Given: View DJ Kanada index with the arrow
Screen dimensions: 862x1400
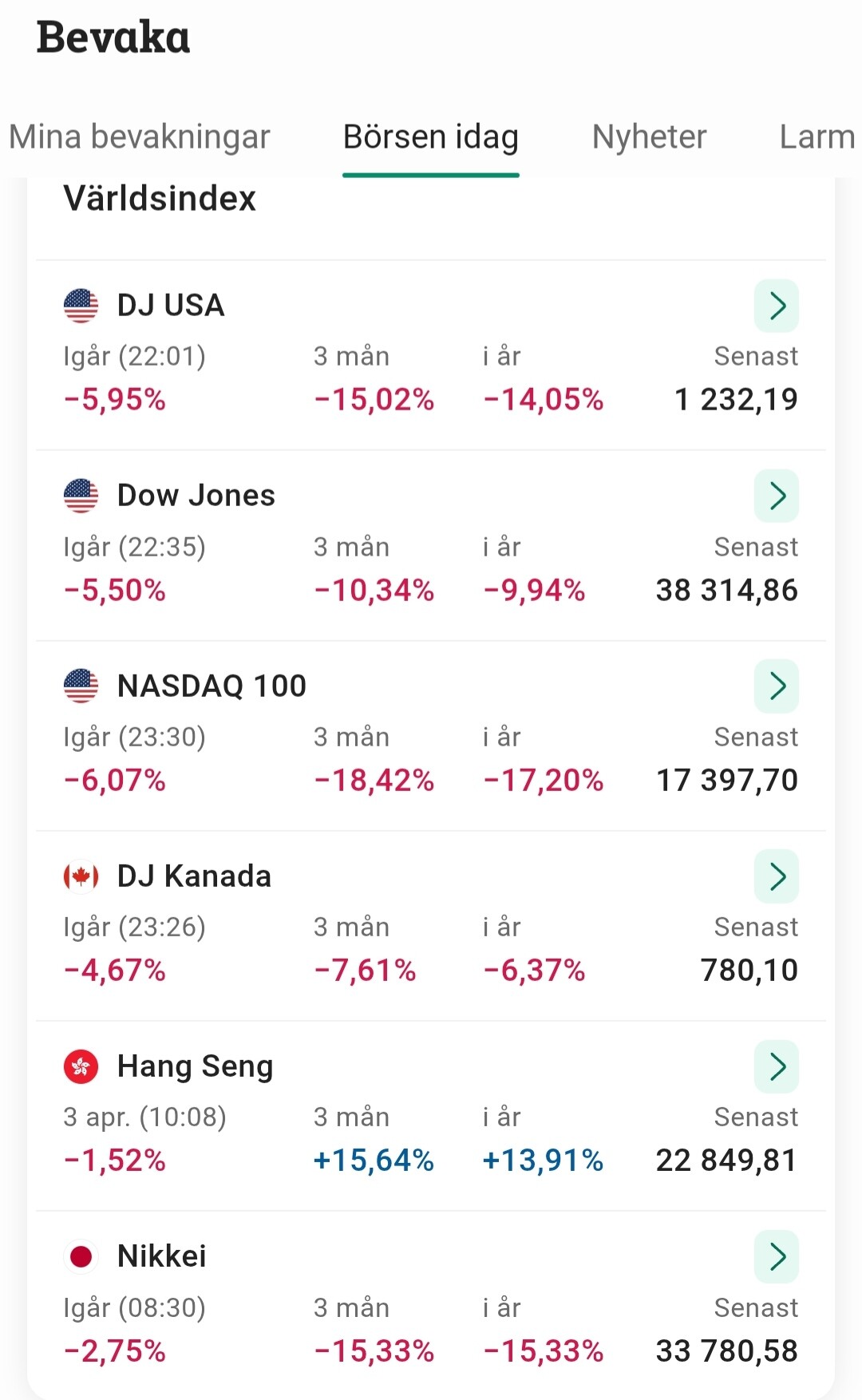Looking at the screenshot, I should (777, 876).
